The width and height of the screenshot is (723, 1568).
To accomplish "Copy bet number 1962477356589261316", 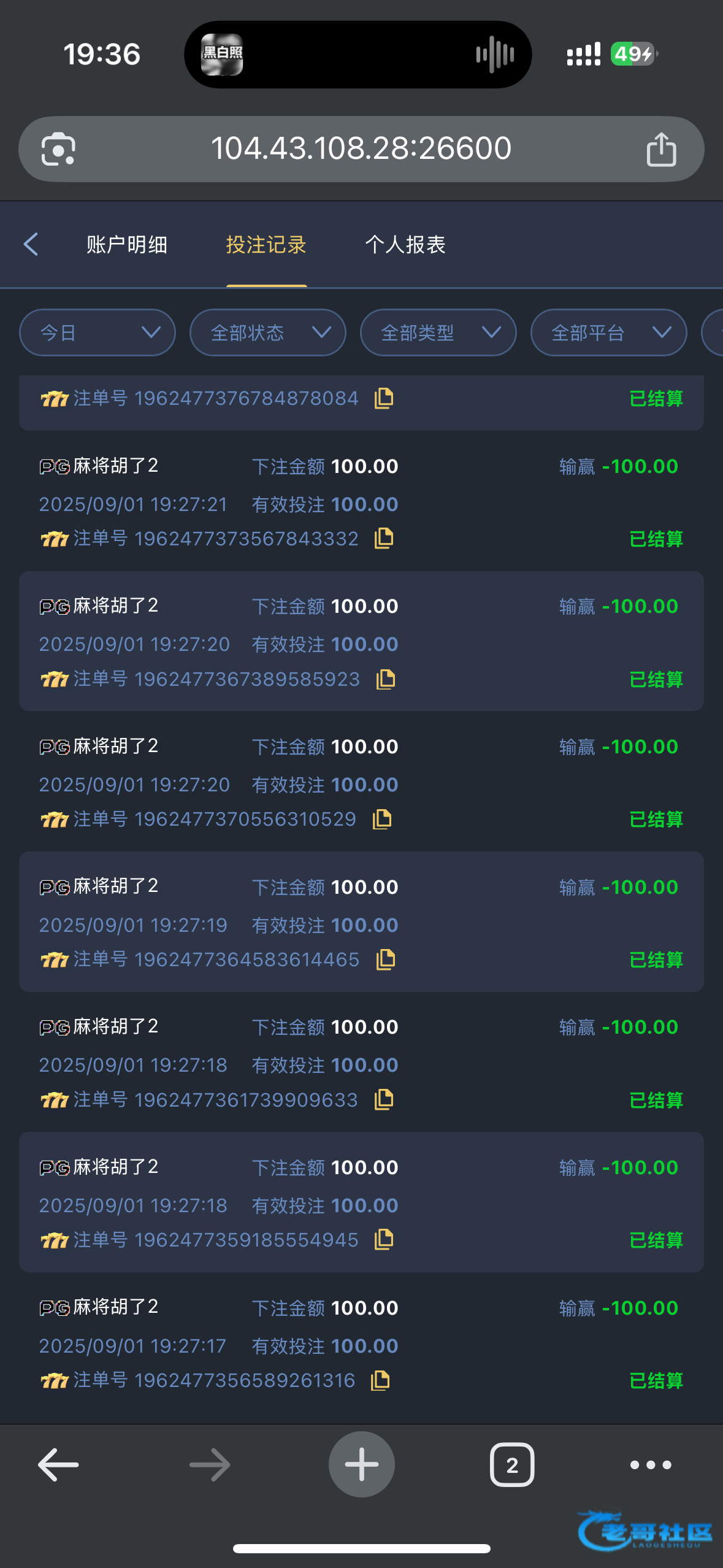I will pyautogui.click(x=380, y=1380).
